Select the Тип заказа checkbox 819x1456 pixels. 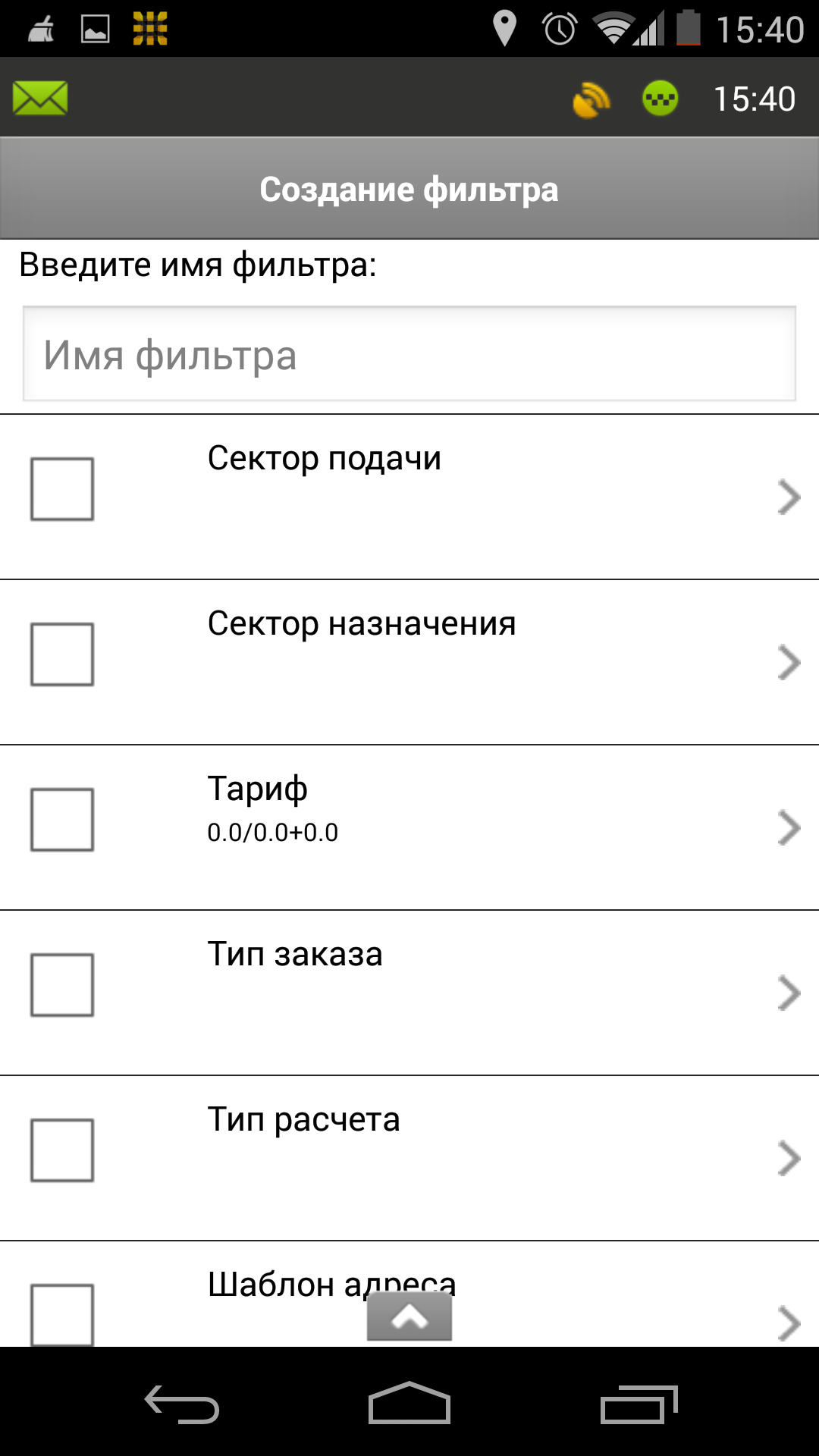tap(62, 985)
